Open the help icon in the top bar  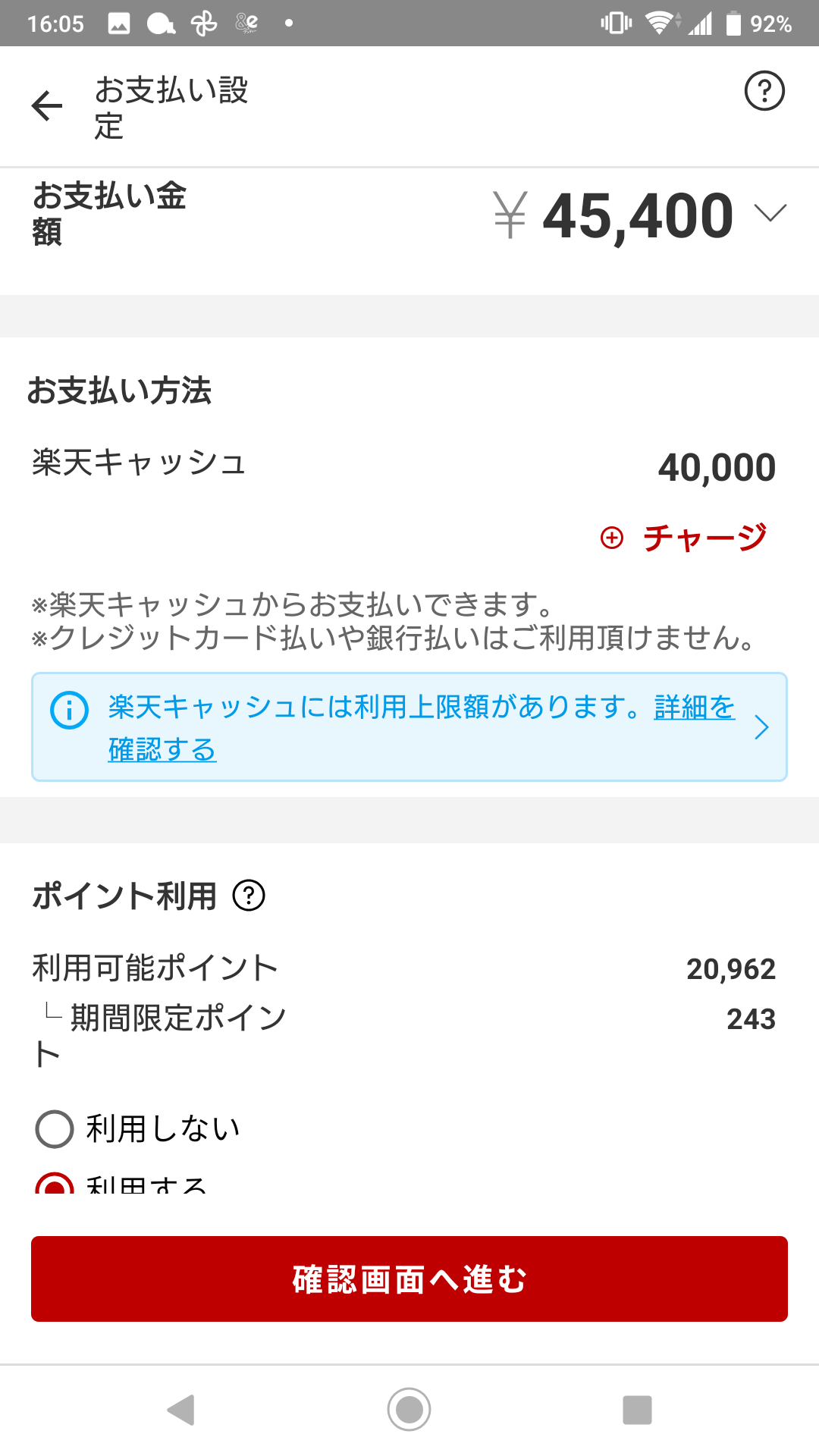764,92
